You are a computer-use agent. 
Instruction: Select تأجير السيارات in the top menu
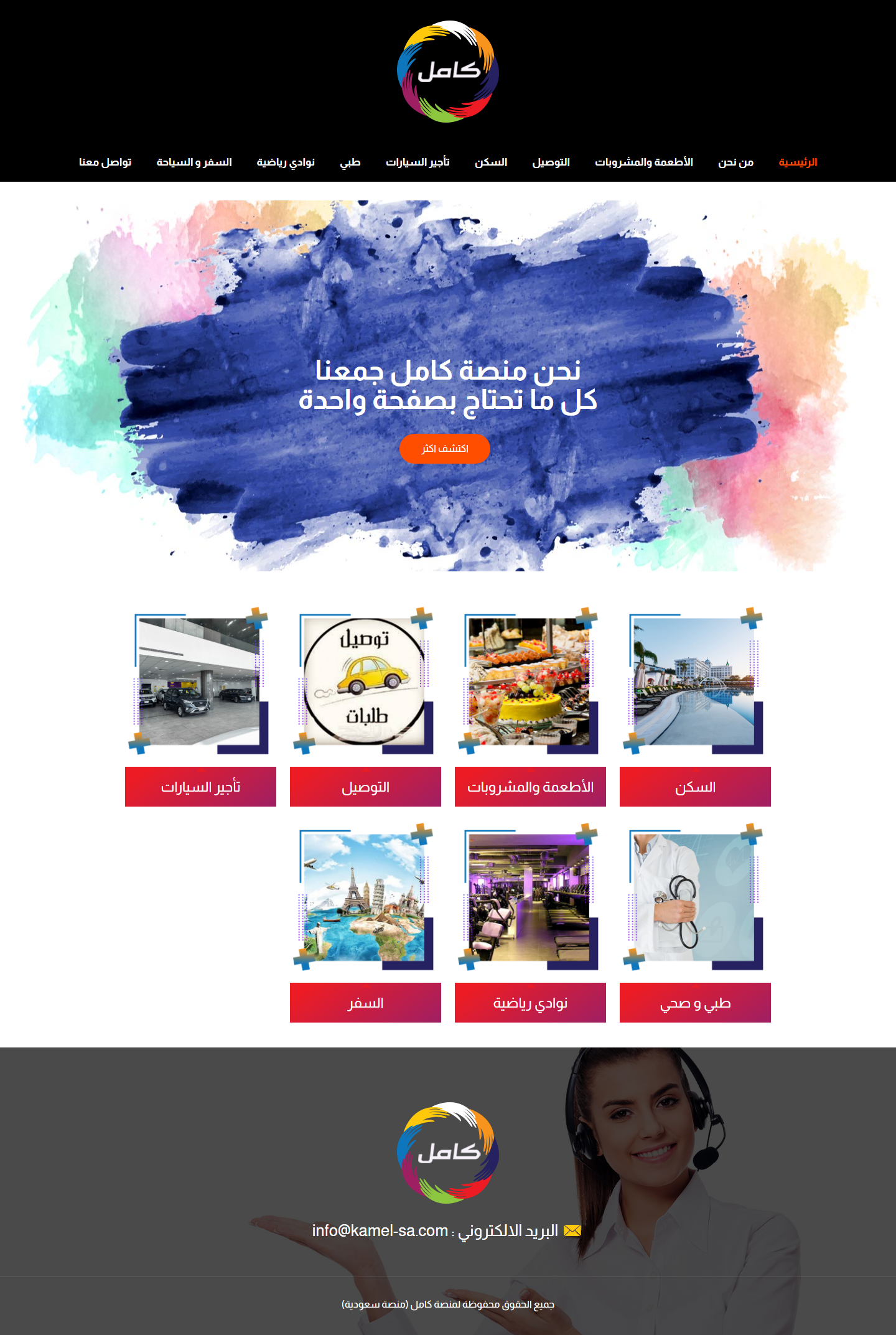[418, 162]
